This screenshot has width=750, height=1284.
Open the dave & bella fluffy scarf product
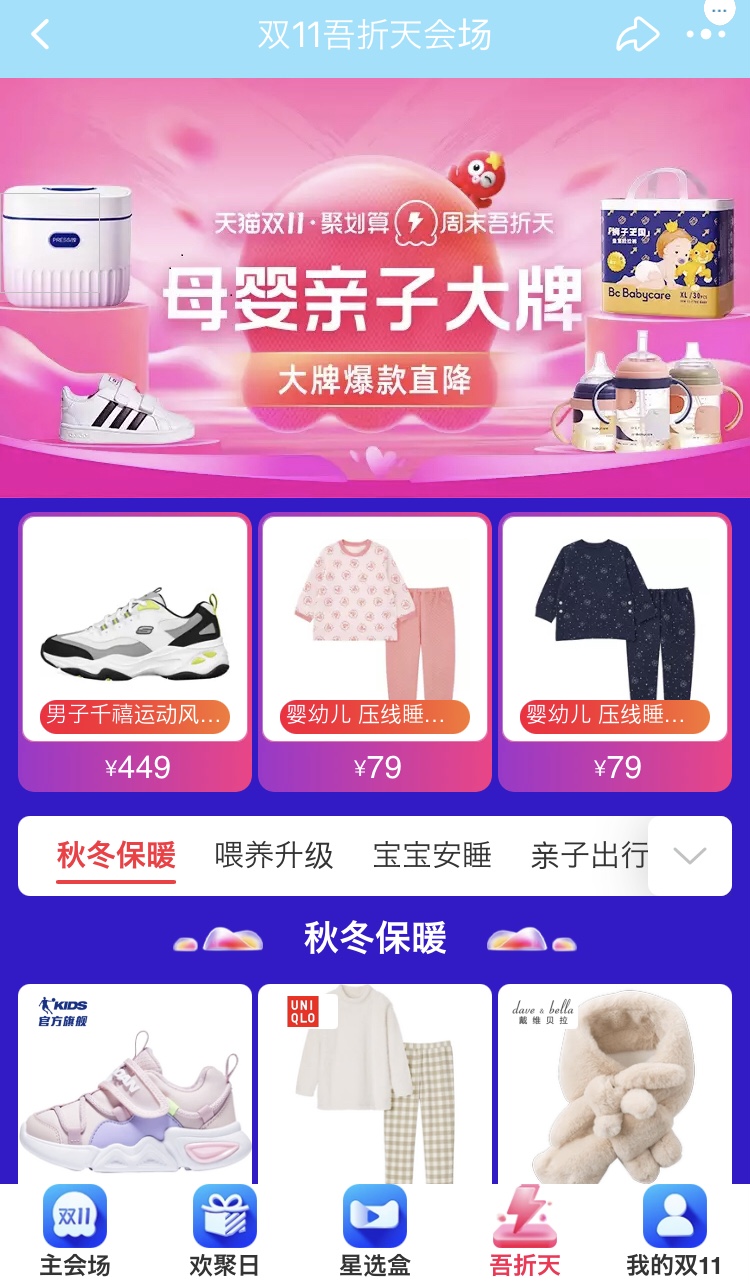[615, 1084]
